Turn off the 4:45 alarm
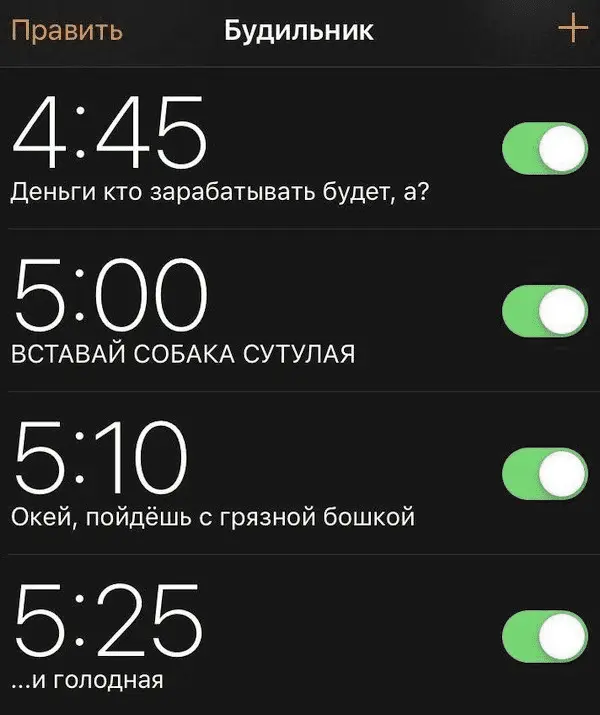 (x=544, y=149)
